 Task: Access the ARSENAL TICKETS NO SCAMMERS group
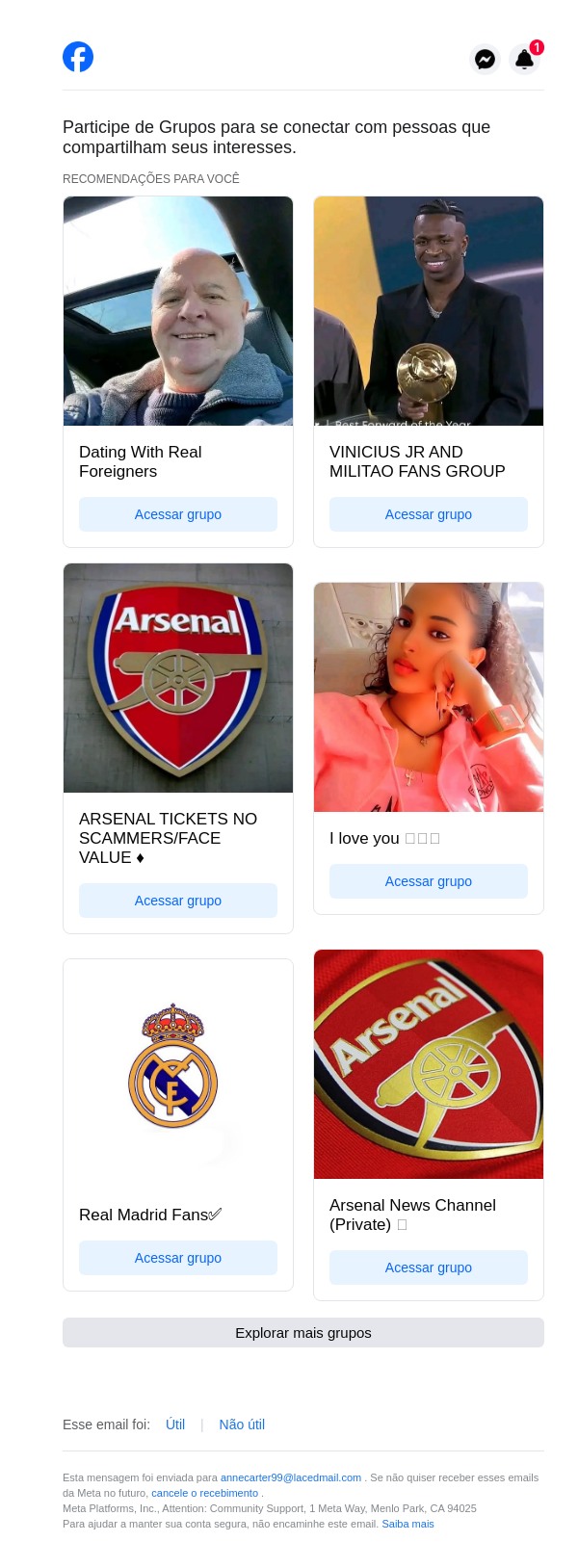pos(178,901)
